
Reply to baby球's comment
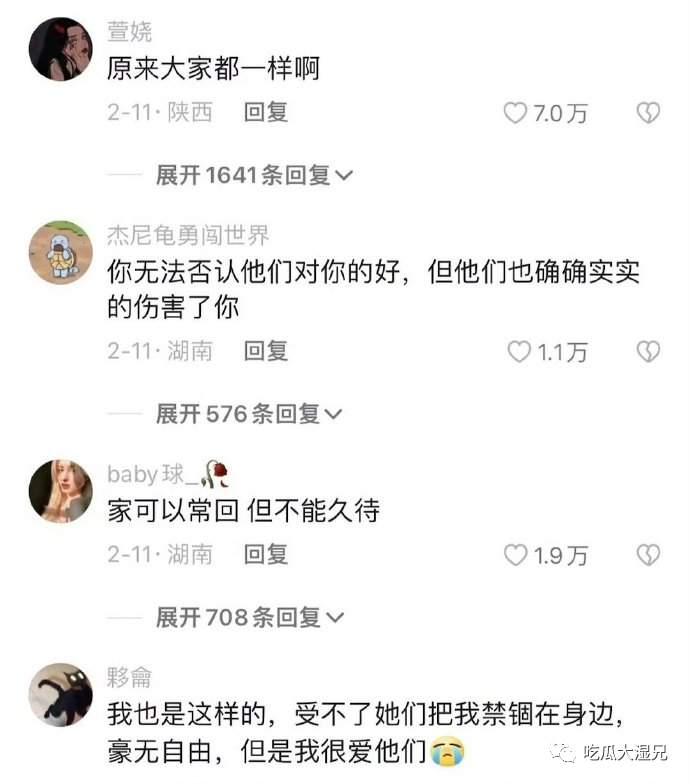266,553
